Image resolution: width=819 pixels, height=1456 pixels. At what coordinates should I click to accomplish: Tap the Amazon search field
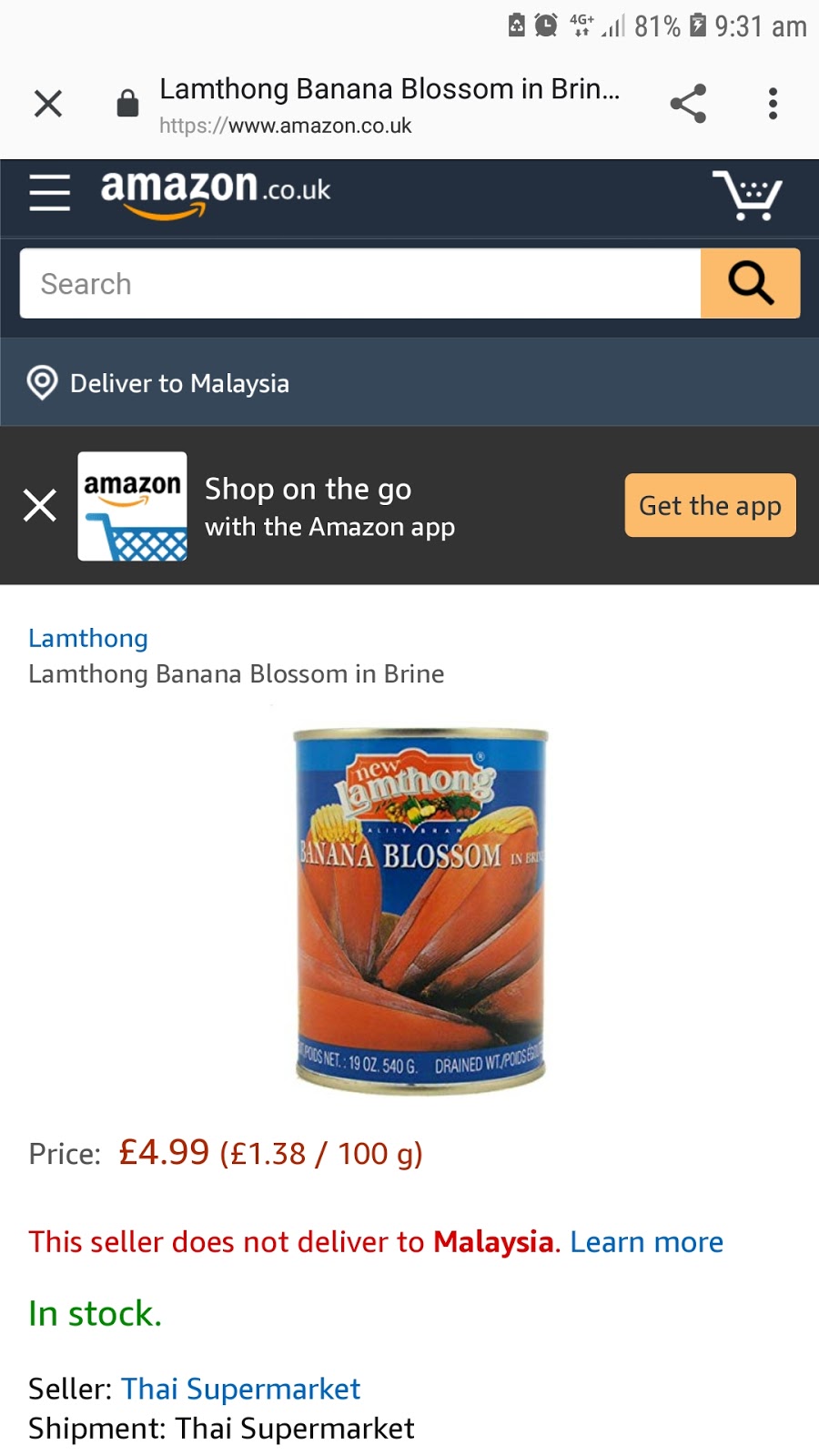coord(360,284)
